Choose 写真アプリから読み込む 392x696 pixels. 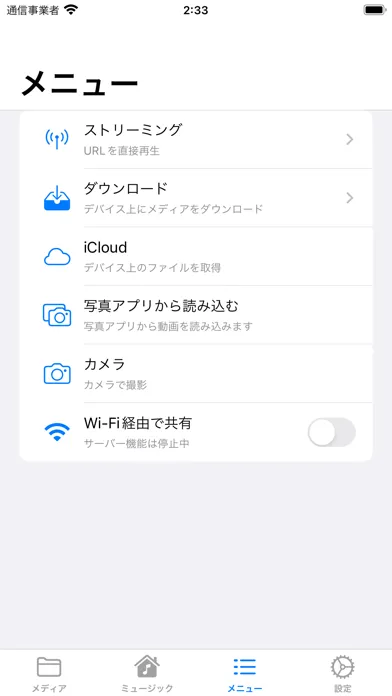(196, 315)
